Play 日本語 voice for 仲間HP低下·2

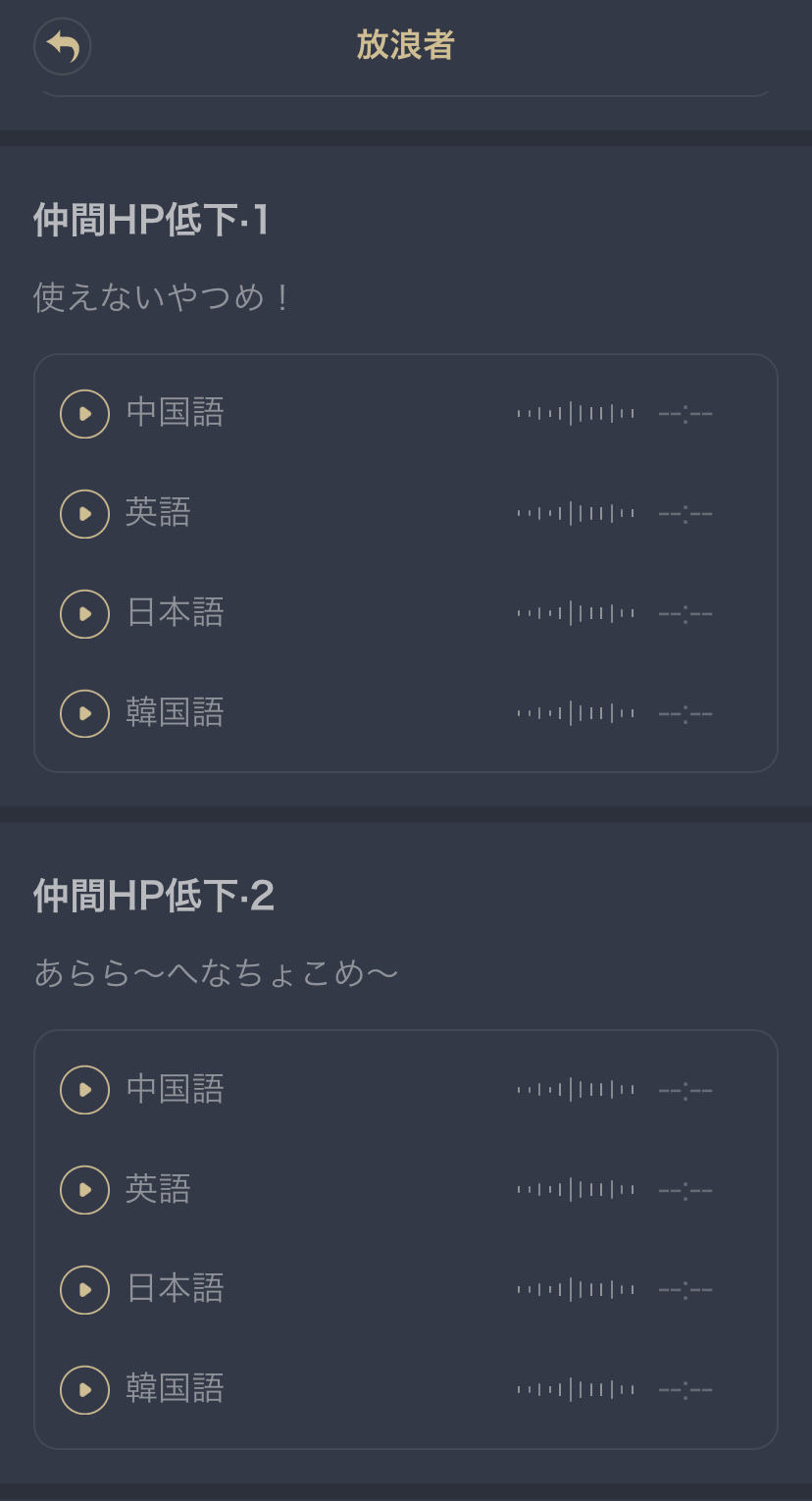[x=84, y=1290]
